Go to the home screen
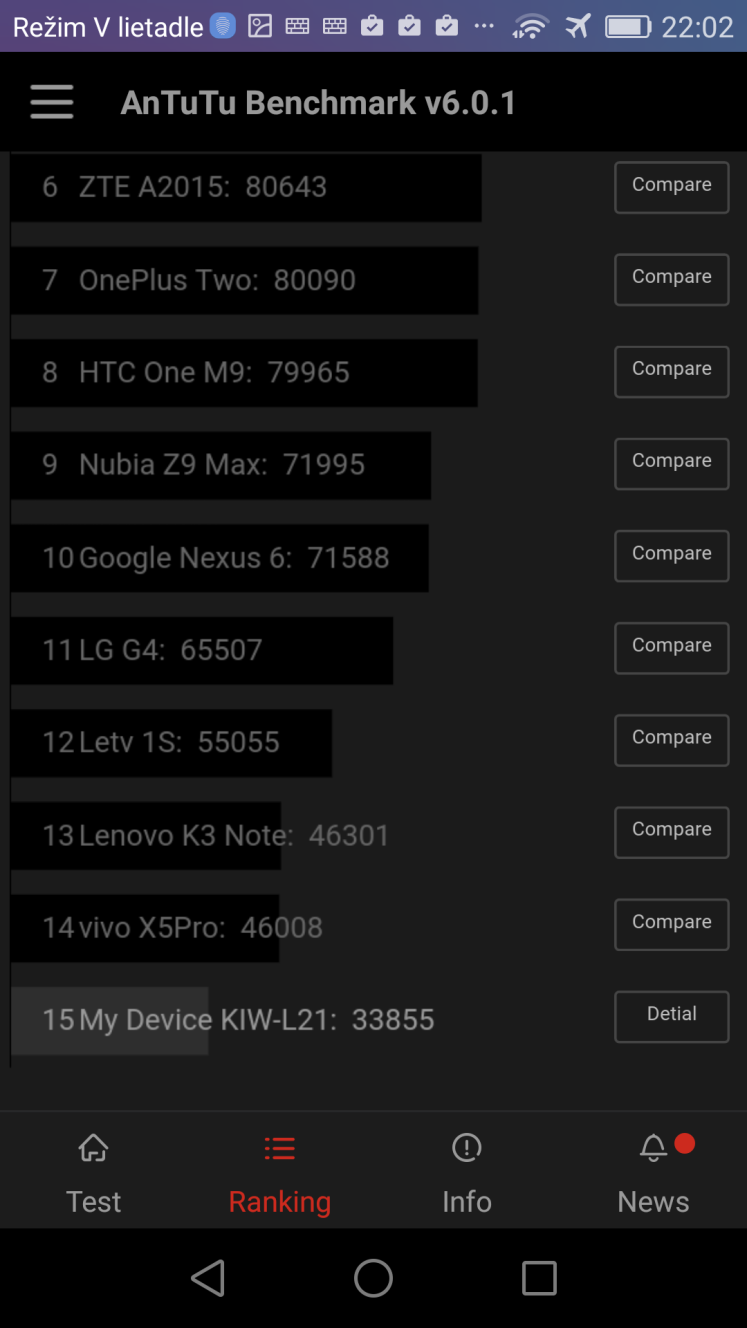The height and width of the screenshot is (1328, 747). [373, 1278]
